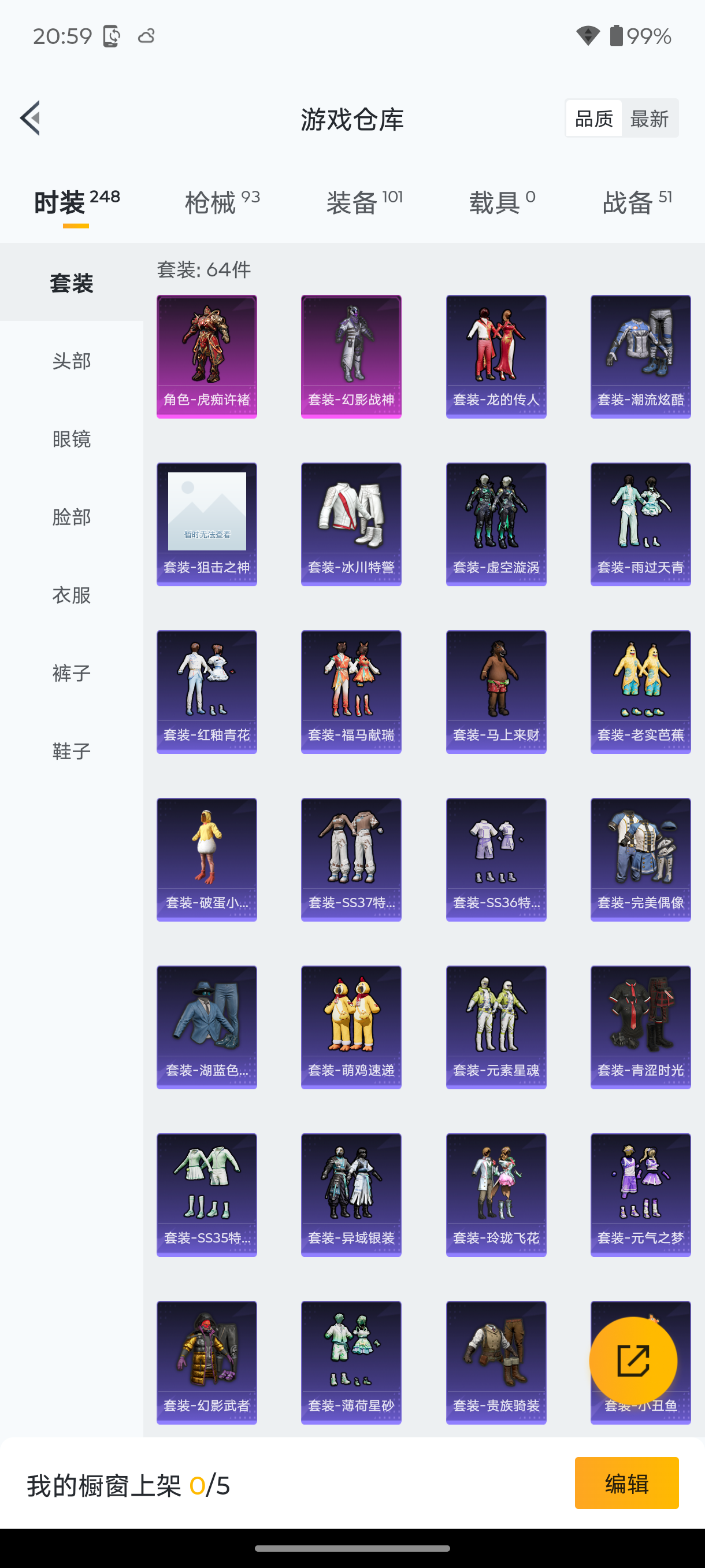Viewport: 705px width, 1568px height.
Task: Navigate back using the back arrow icon
Action: point(31,118)
